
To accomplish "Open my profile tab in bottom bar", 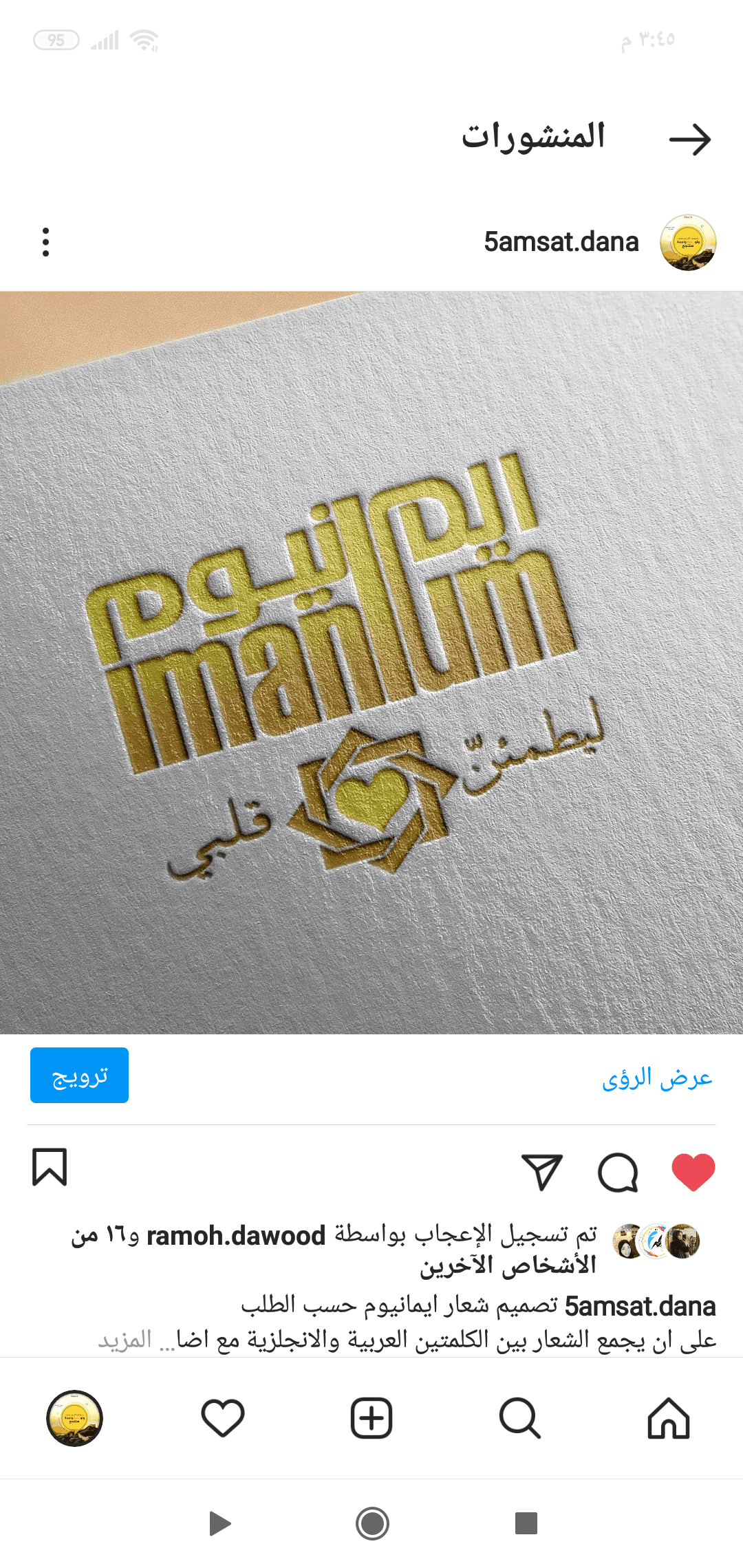I will pos(74,1418).
